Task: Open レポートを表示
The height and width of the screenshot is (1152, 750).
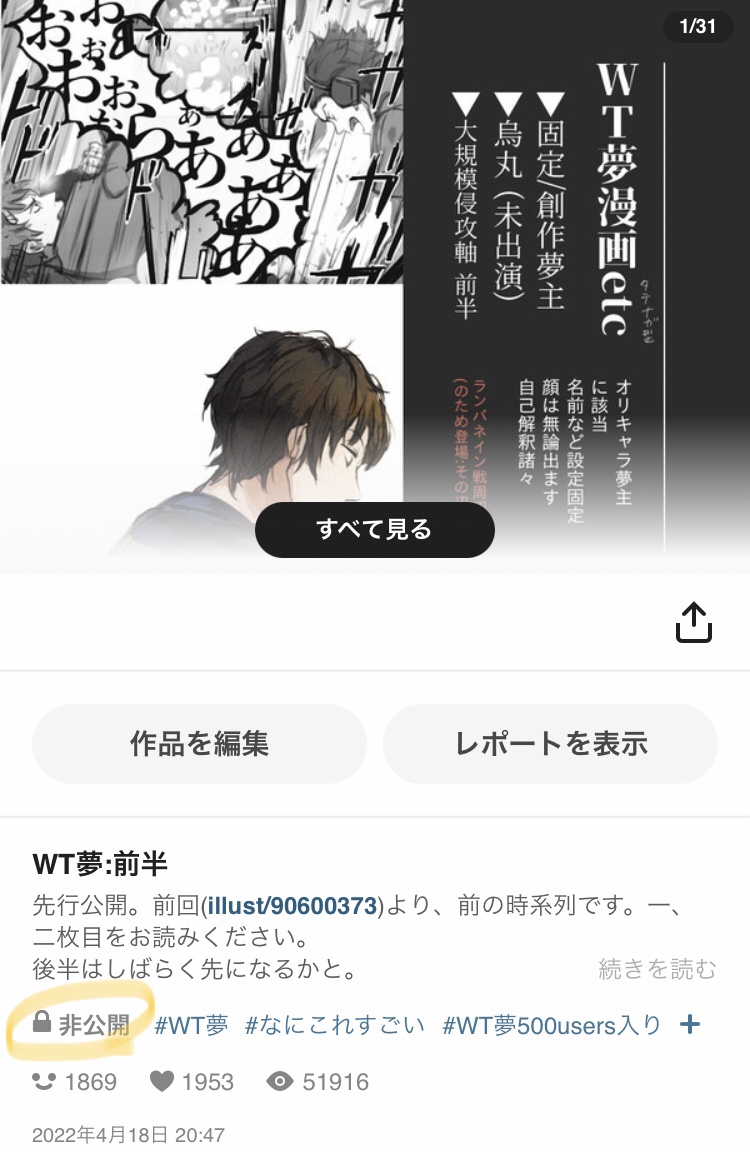Action: pyautogui.click(x=550, y=743)
